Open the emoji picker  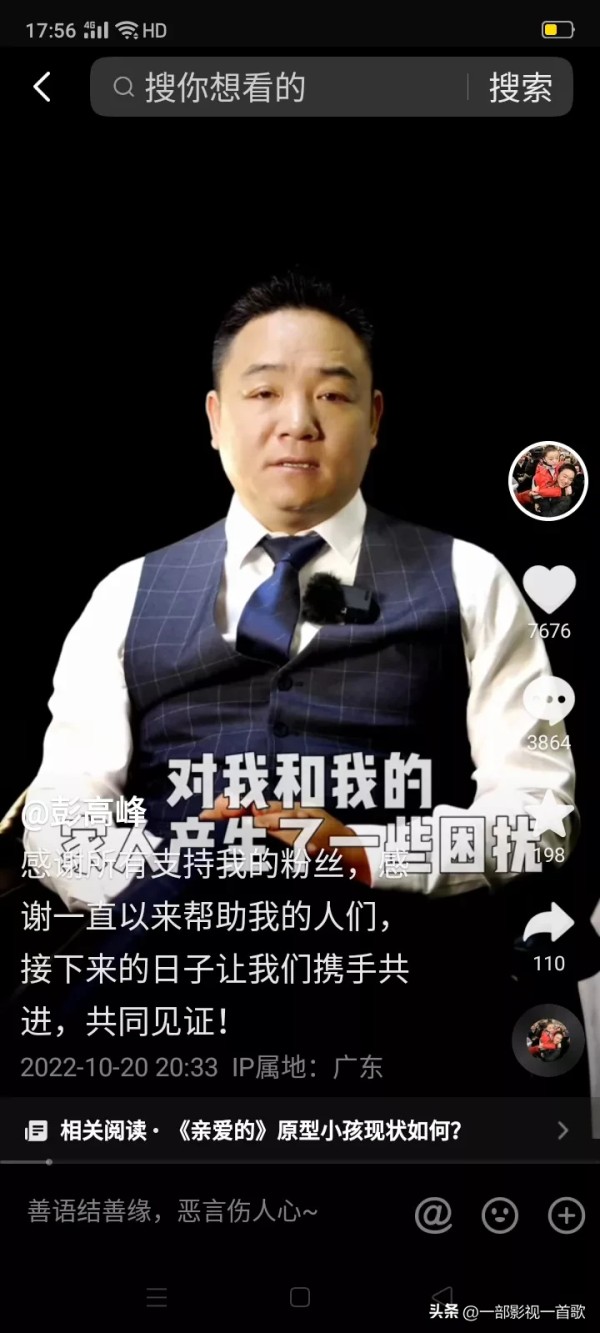(x=499, y=1214)
